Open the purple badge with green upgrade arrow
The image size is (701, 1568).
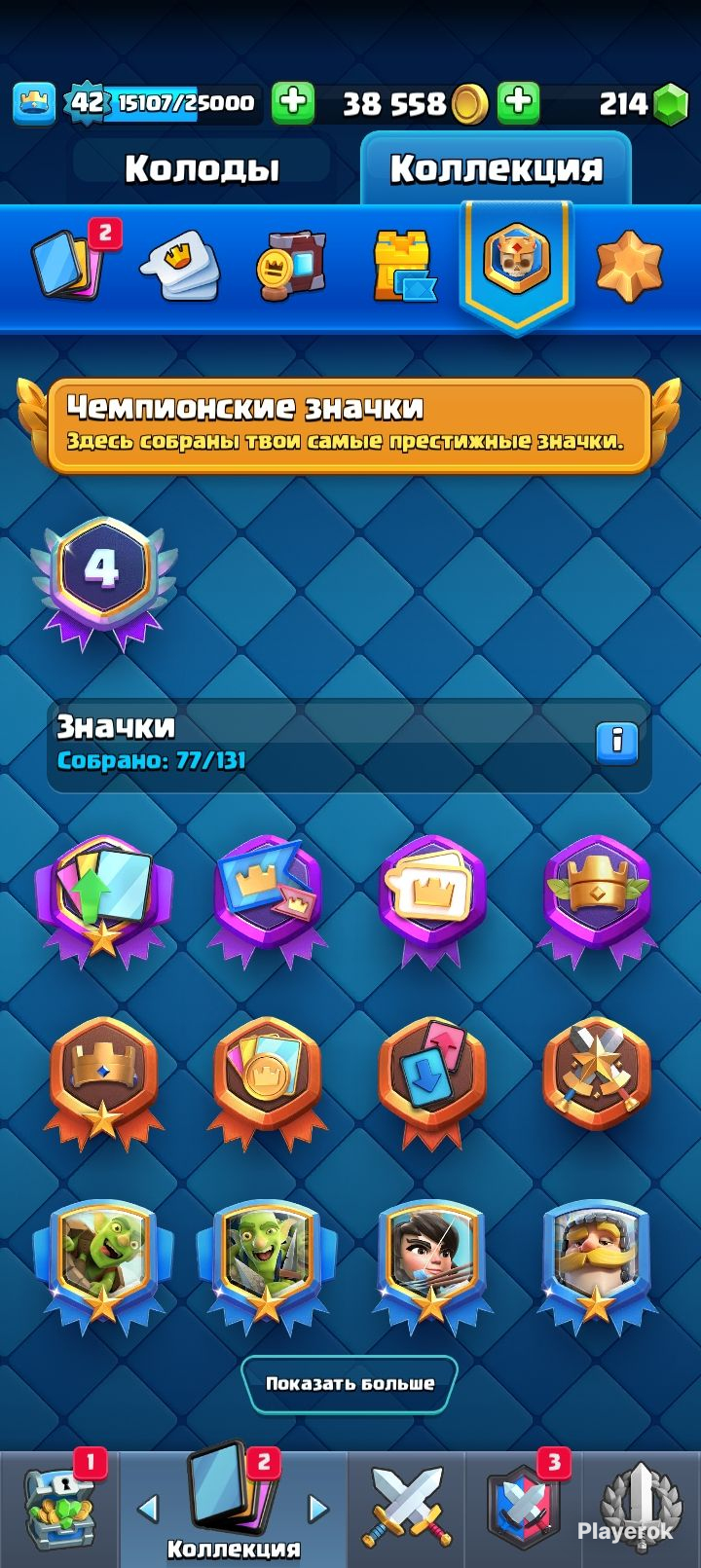tap(102, 896)
